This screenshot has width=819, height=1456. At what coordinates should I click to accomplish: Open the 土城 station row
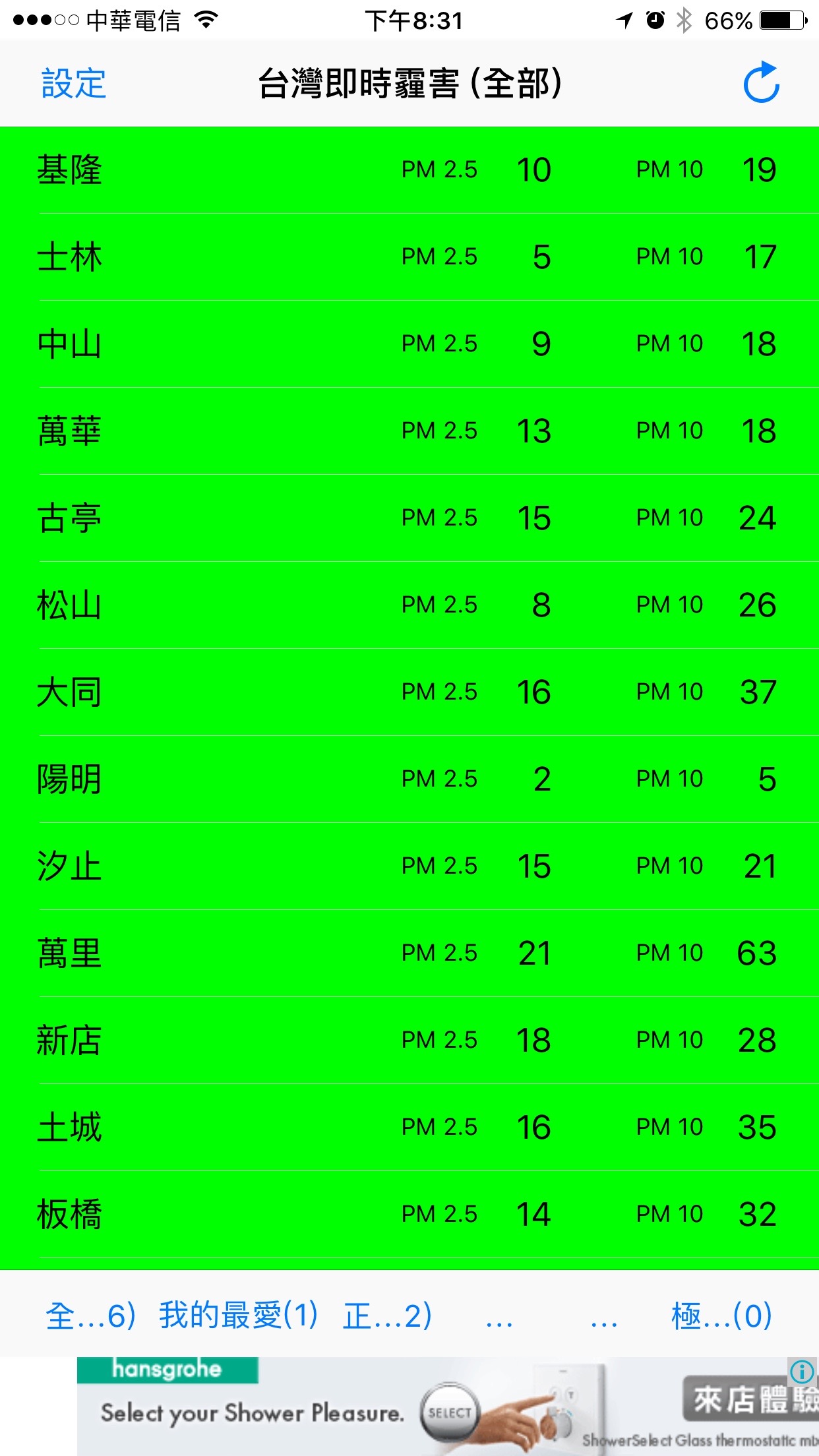click(x=409, y=1128)
